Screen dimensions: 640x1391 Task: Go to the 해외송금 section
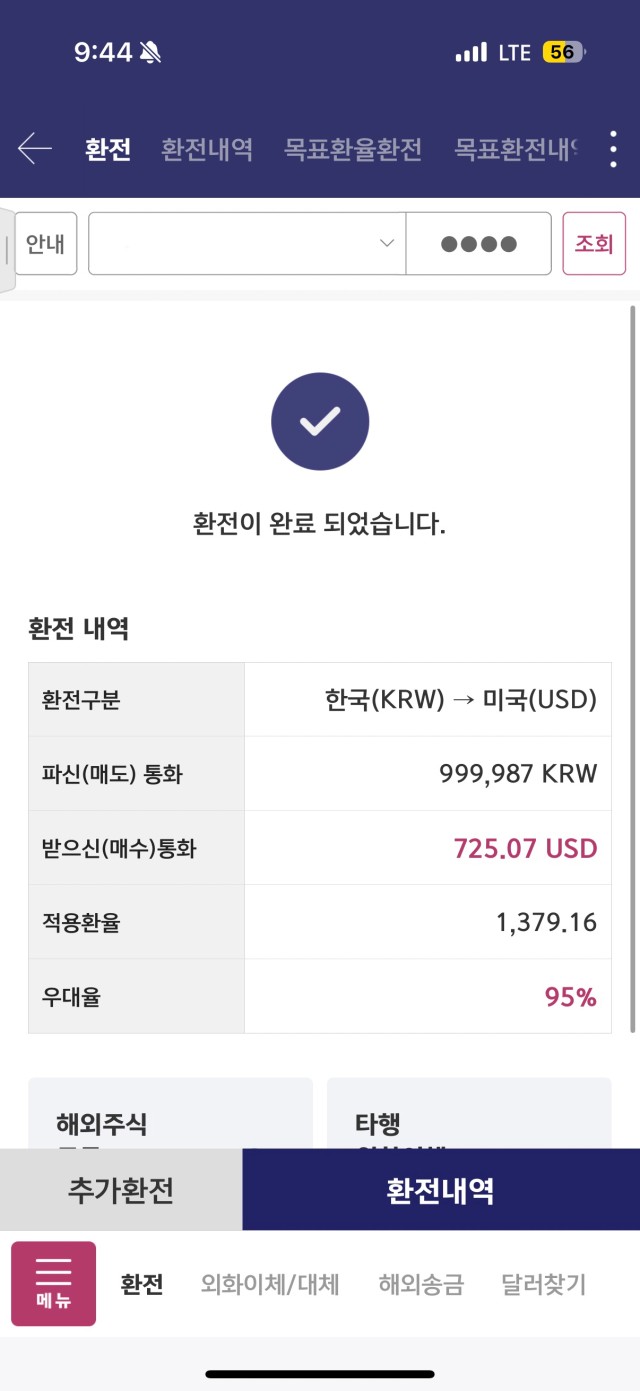click(x=421, y=1285)
